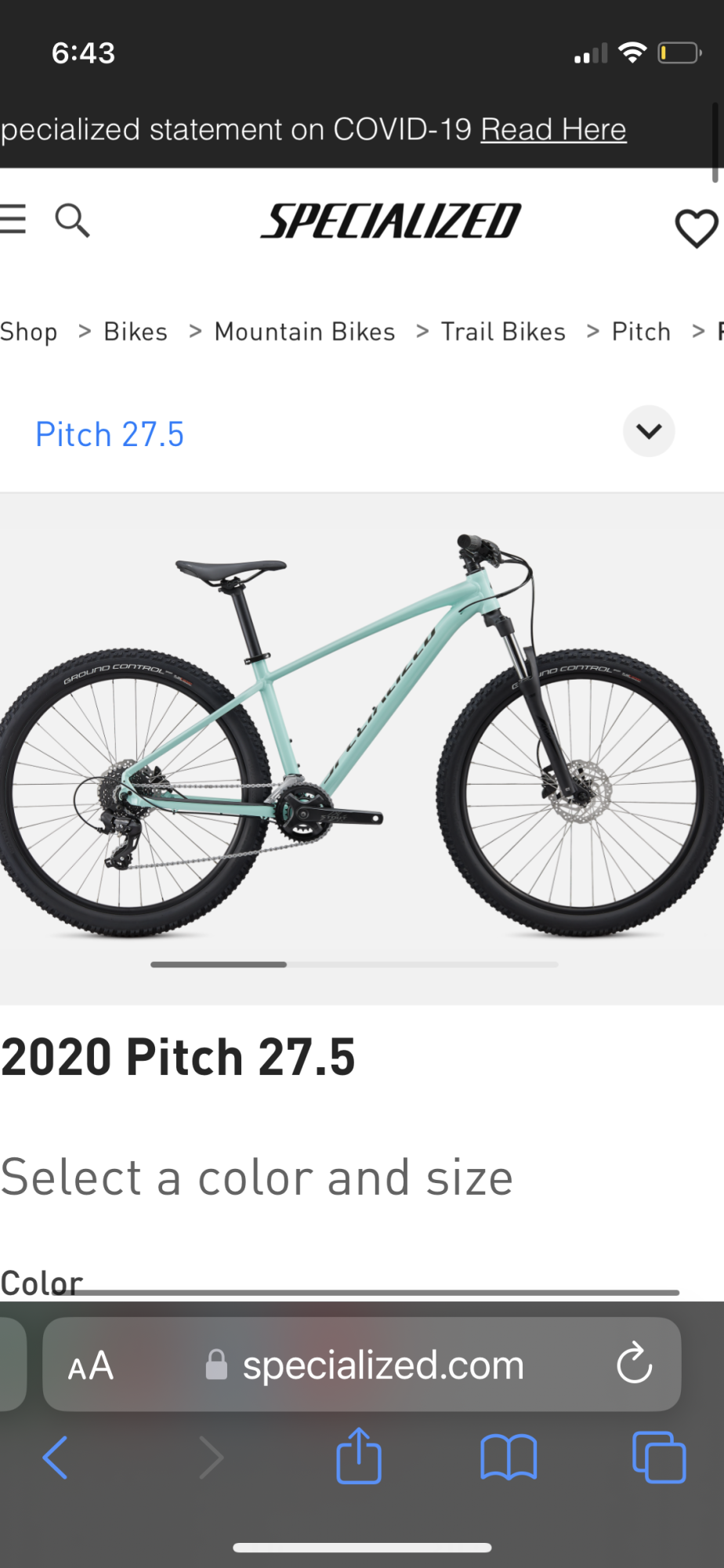Screen dimensions: 724x1568
Task: Tap the padlock icon in the address bar
Action: [x=217, y=1364]
